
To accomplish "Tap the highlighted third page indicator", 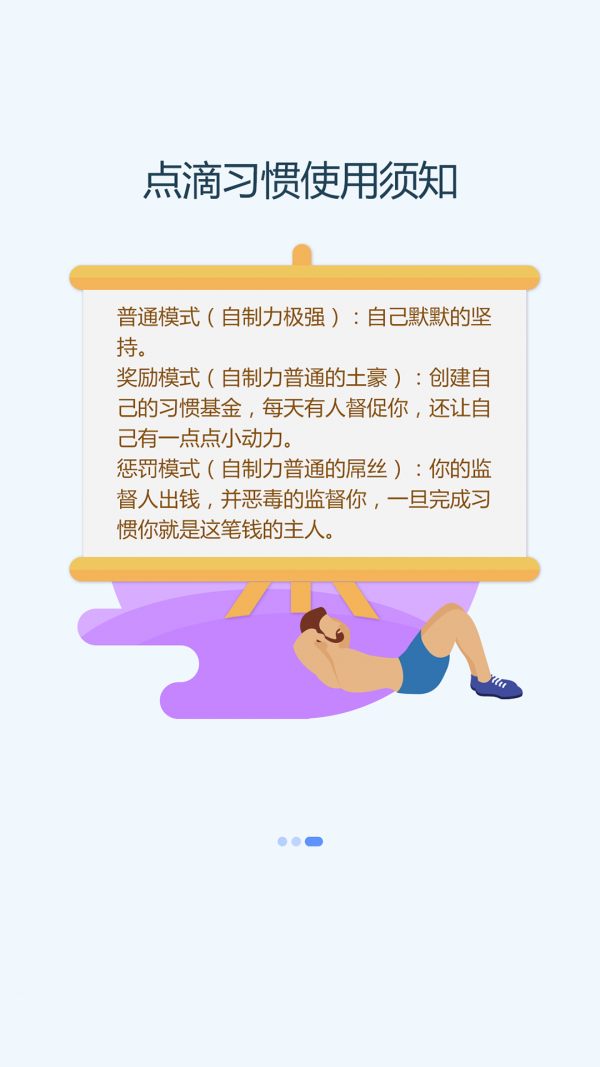I will click(314, 841).
